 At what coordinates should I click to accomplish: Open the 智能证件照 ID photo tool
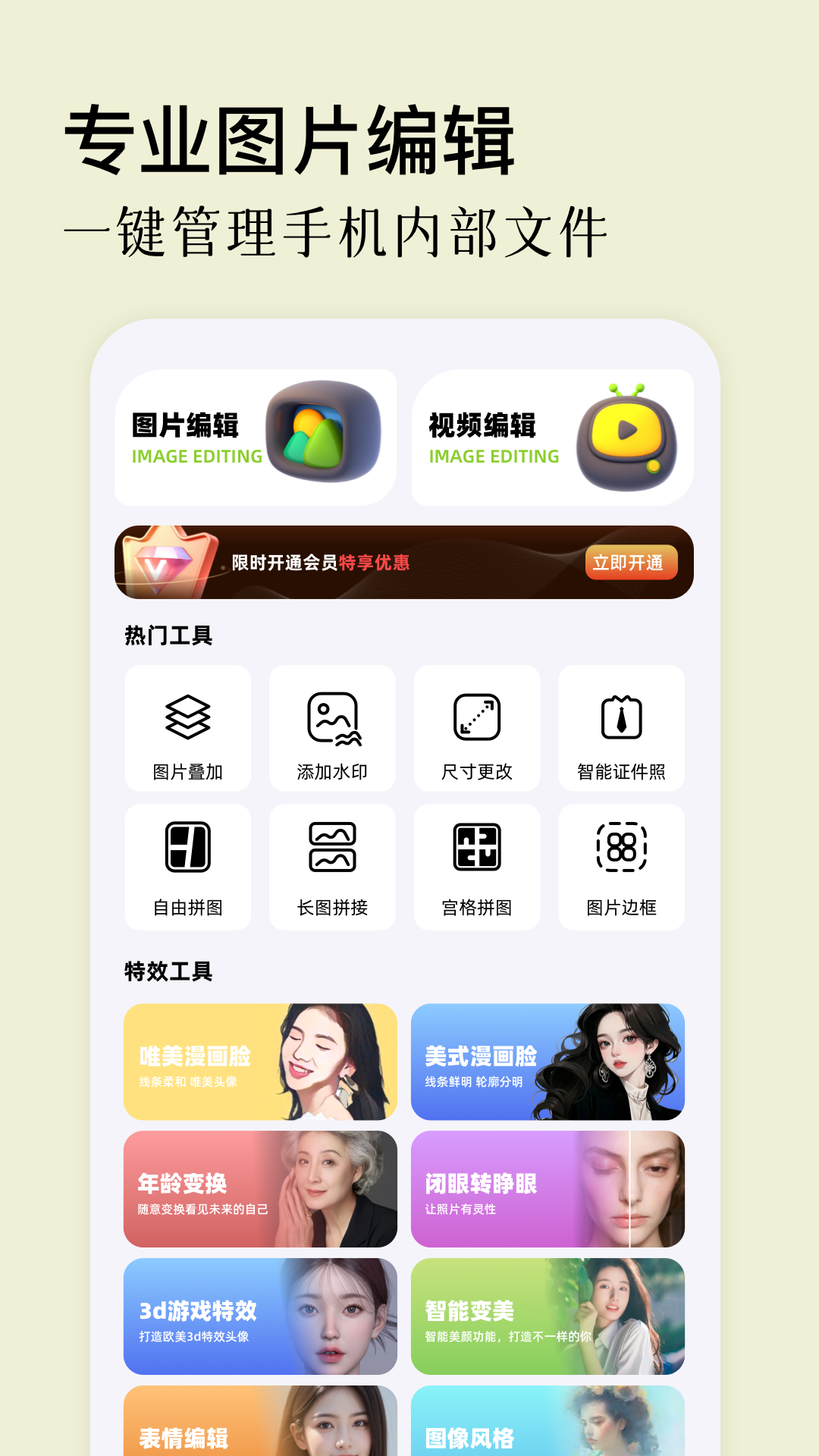[x=622, y=730]
